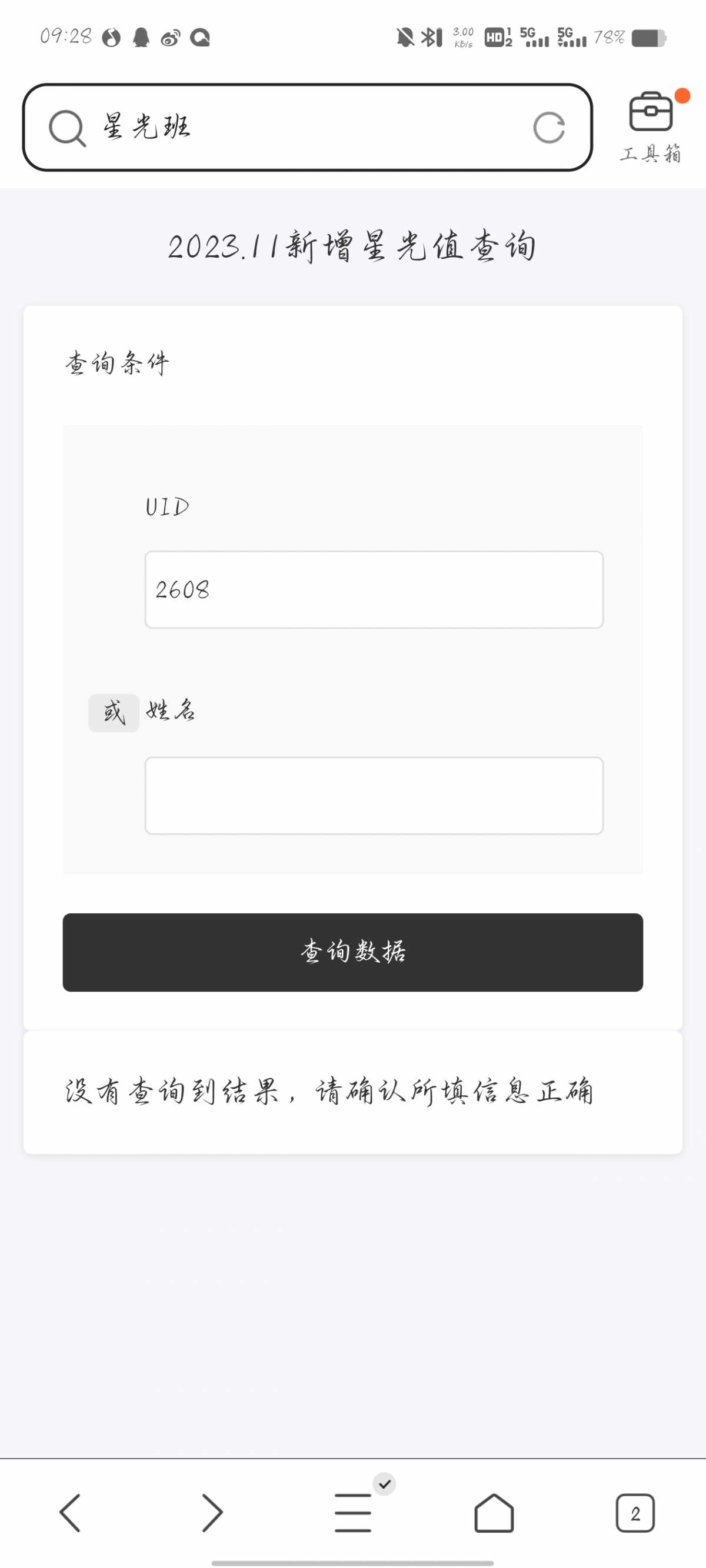Tap the 姓名 text field
Screen dimensions: 706x1568
374,795
